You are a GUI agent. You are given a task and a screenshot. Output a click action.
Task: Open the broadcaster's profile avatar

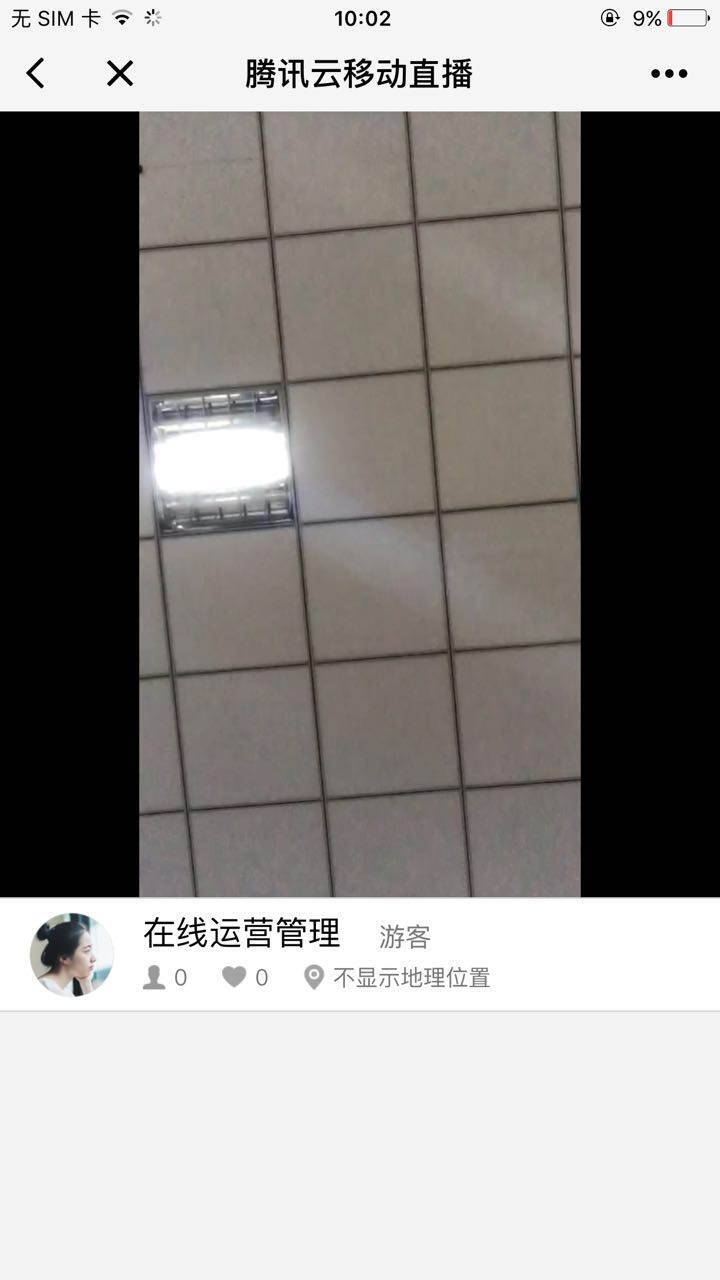click(71, 954)
